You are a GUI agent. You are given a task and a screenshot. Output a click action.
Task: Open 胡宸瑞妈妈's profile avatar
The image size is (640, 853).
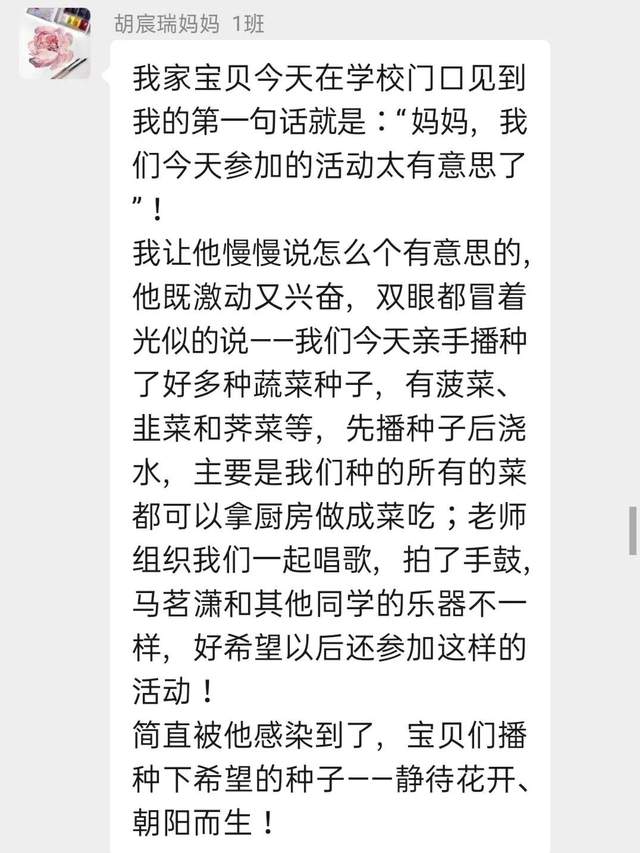[55, 43]
